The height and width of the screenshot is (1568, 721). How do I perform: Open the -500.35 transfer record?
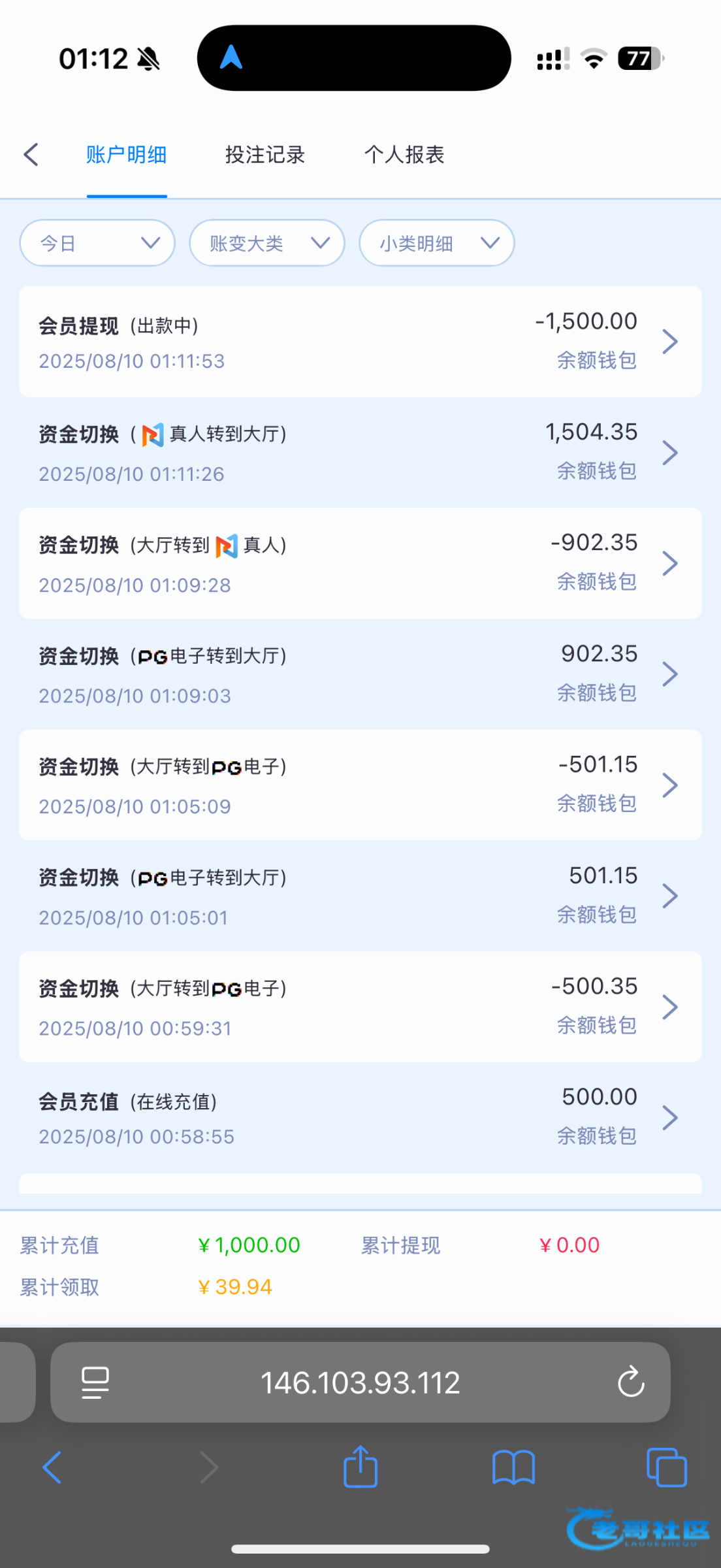click(x=360, y=1007)
